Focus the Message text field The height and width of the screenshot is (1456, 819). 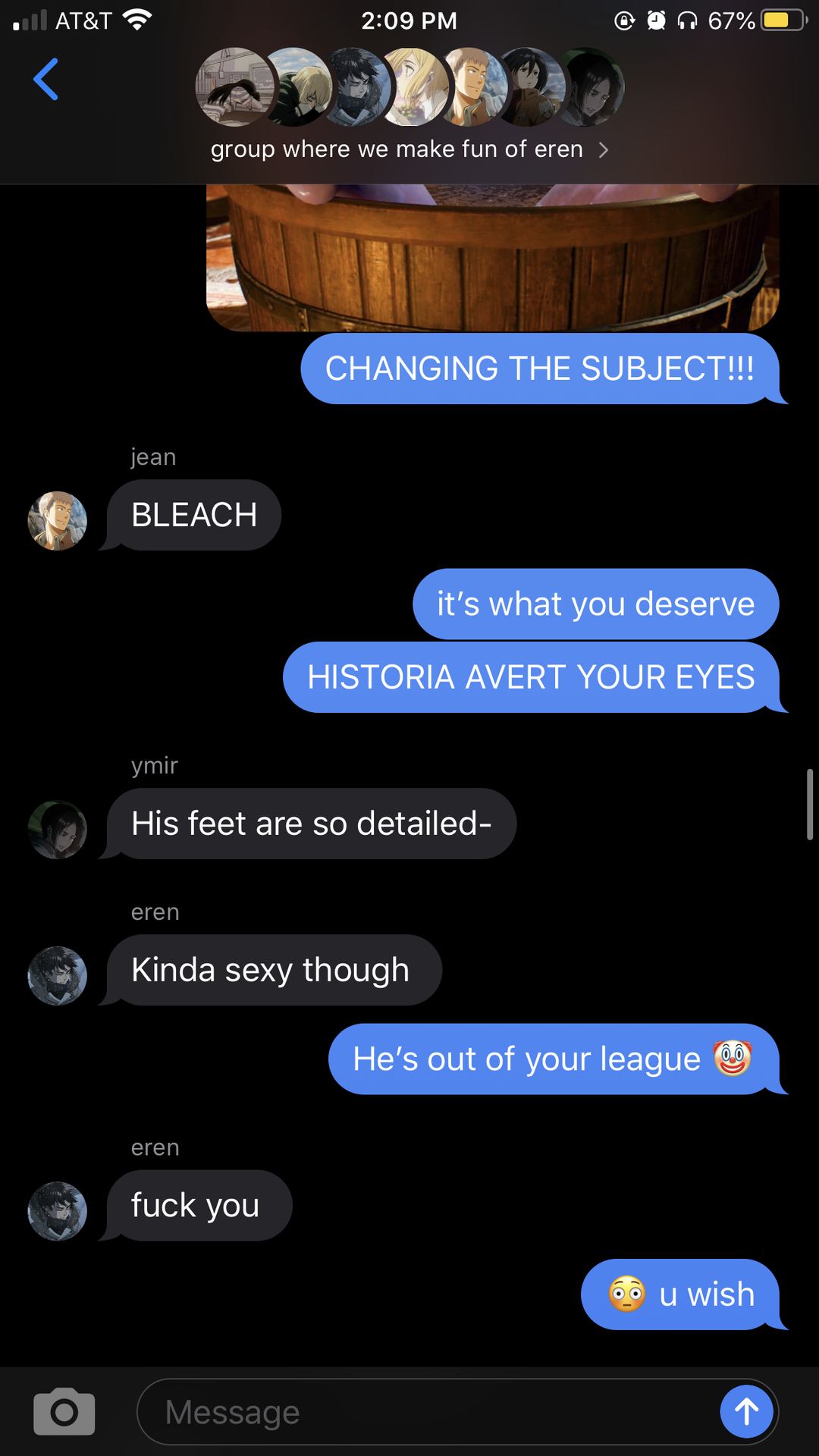425,1412
